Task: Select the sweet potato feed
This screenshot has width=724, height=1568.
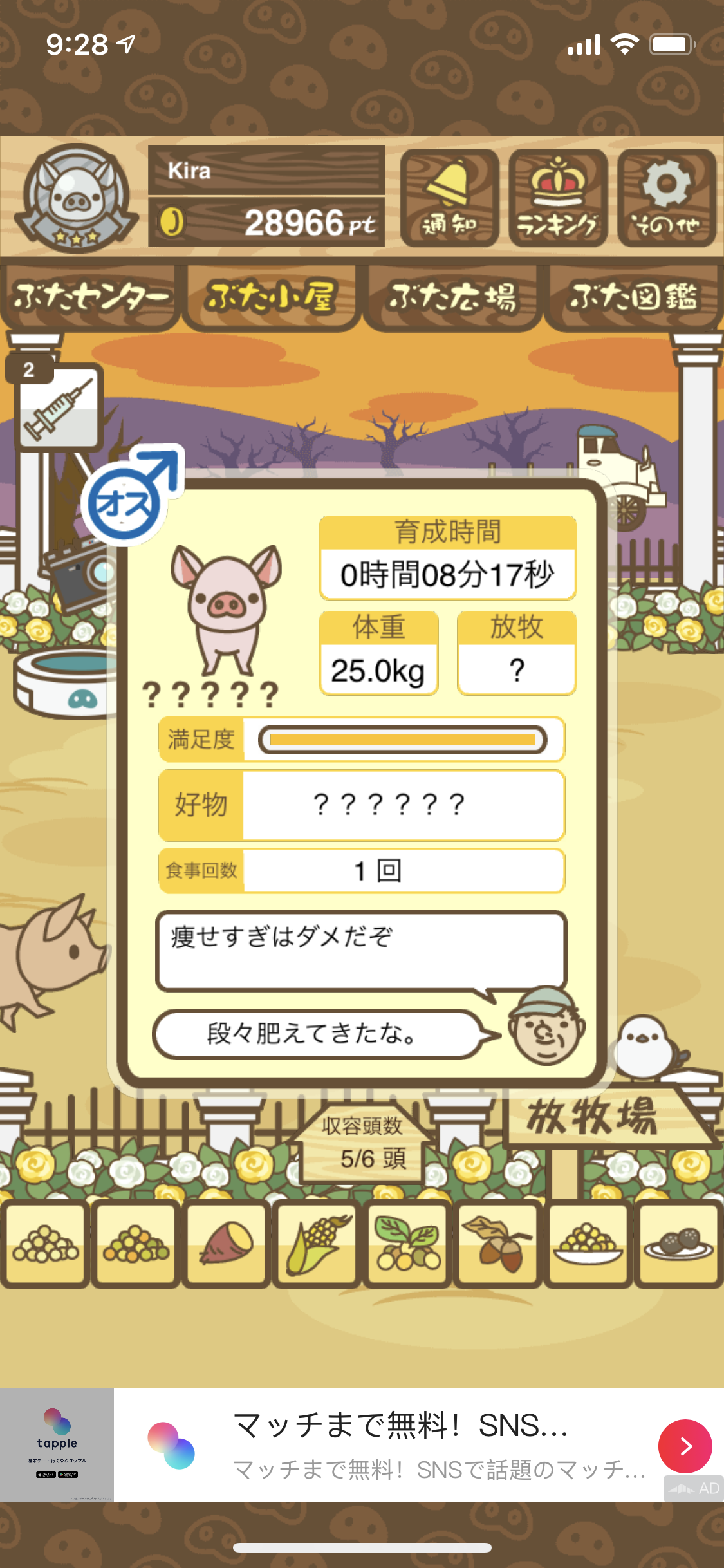Action: [x=226, y=1244]
